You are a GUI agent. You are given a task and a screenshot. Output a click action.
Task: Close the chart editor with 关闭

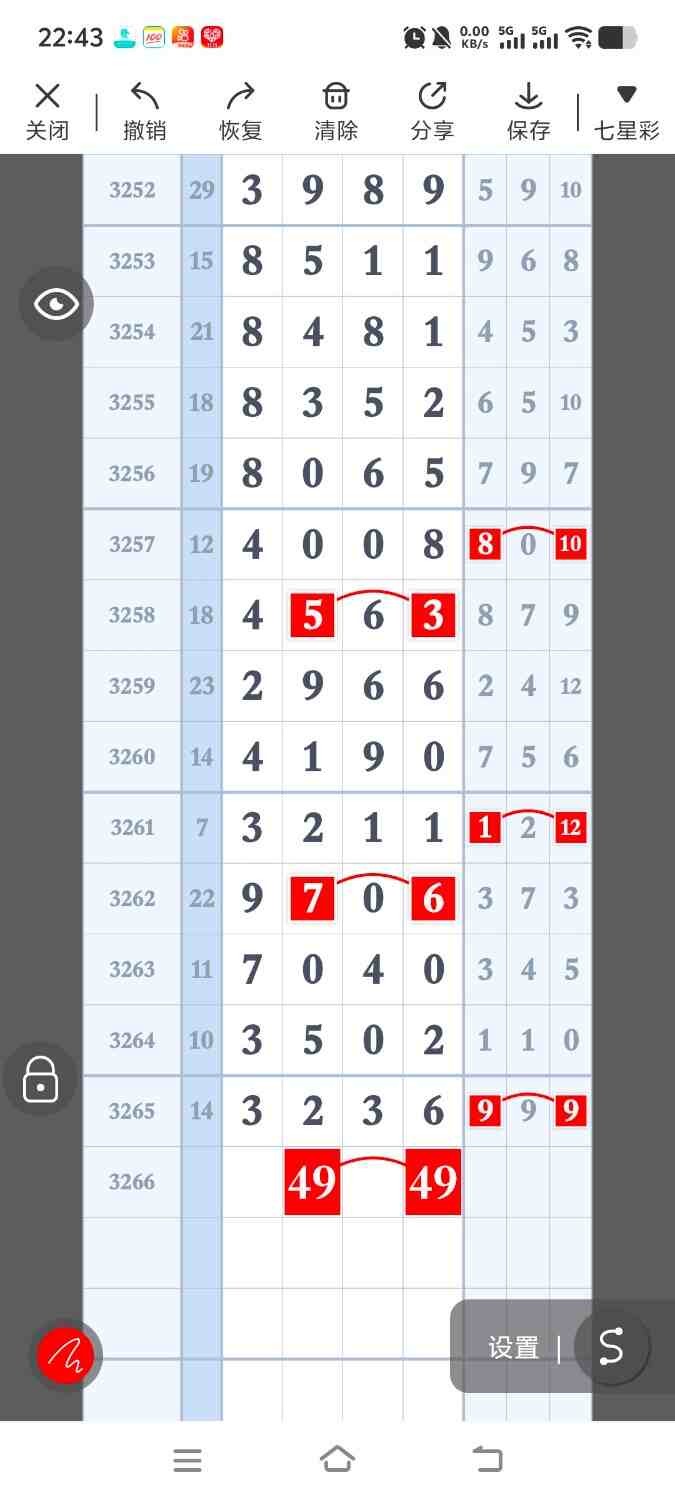47,112
